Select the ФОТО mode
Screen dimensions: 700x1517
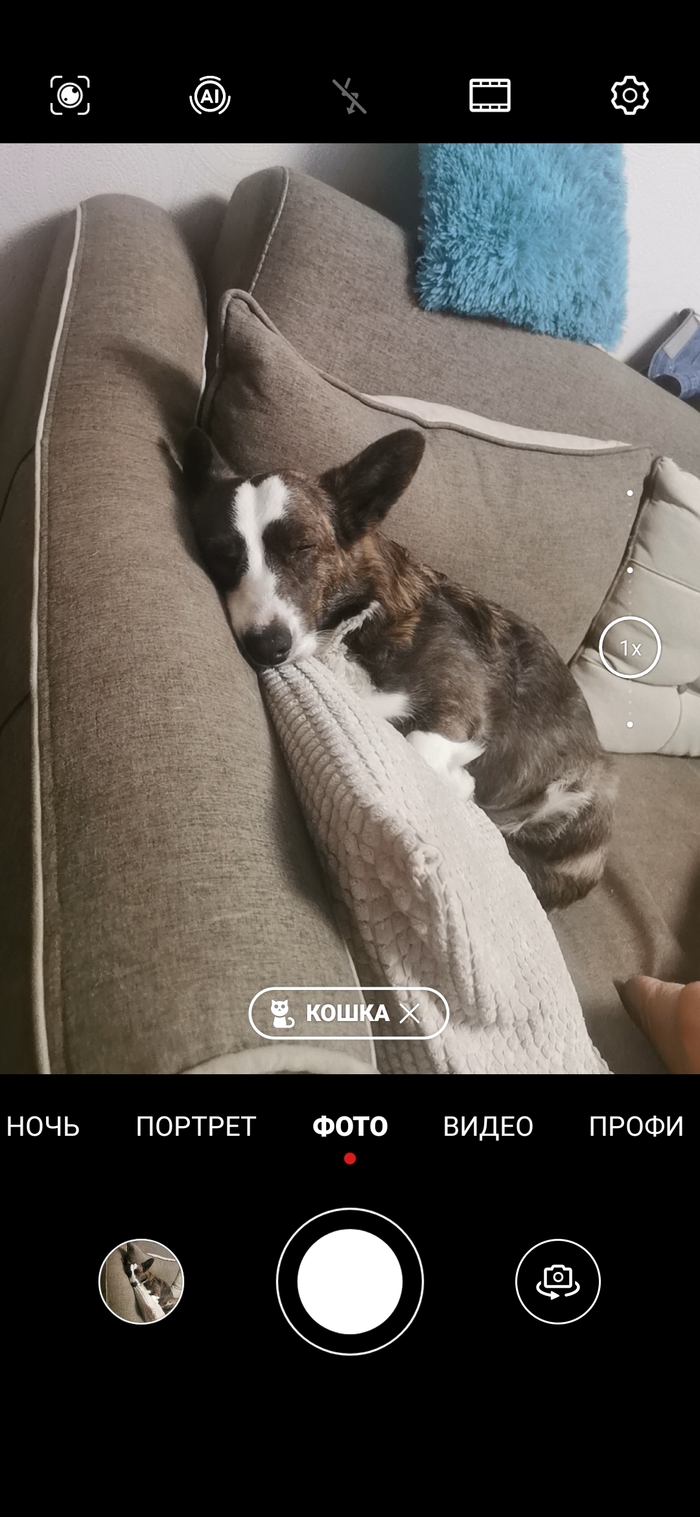[350, 1126]
